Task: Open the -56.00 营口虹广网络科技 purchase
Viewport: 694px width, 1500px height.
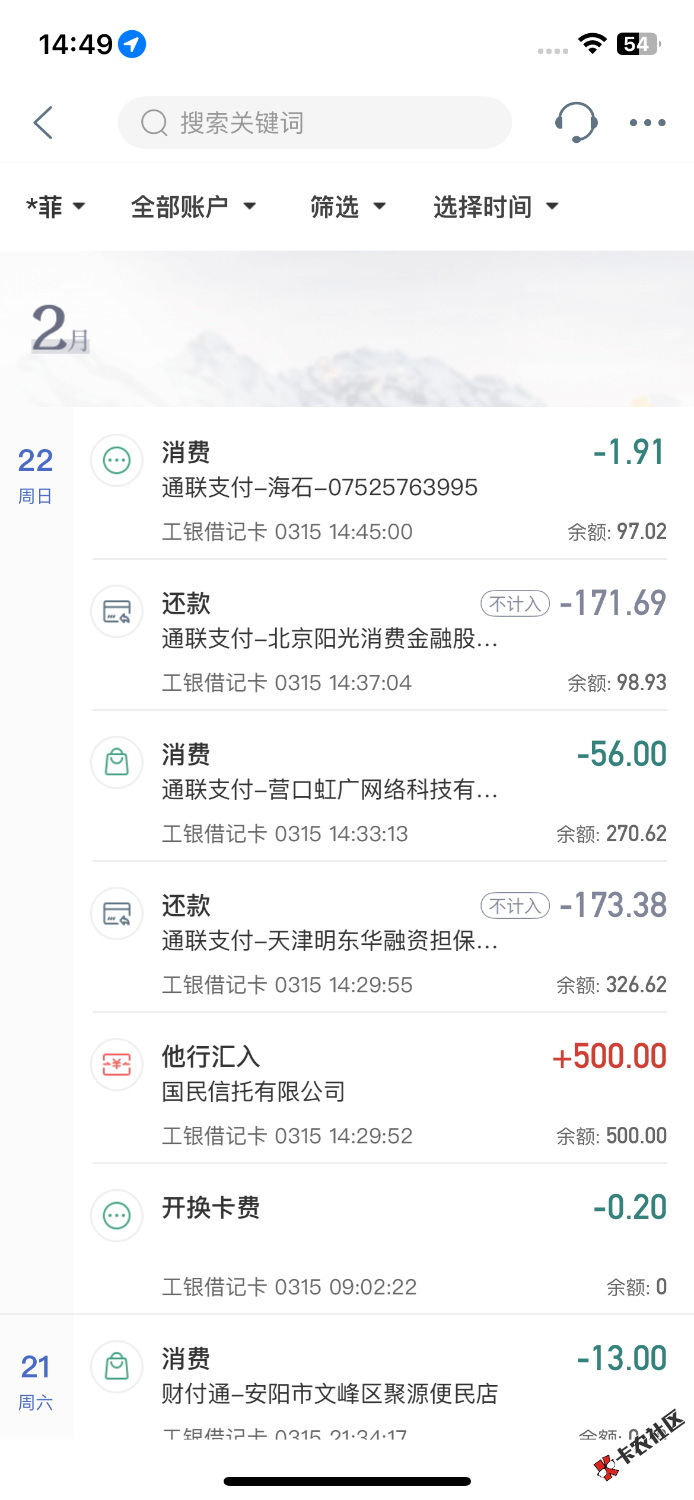Action: pyautogui.click(x=380, y=790)
